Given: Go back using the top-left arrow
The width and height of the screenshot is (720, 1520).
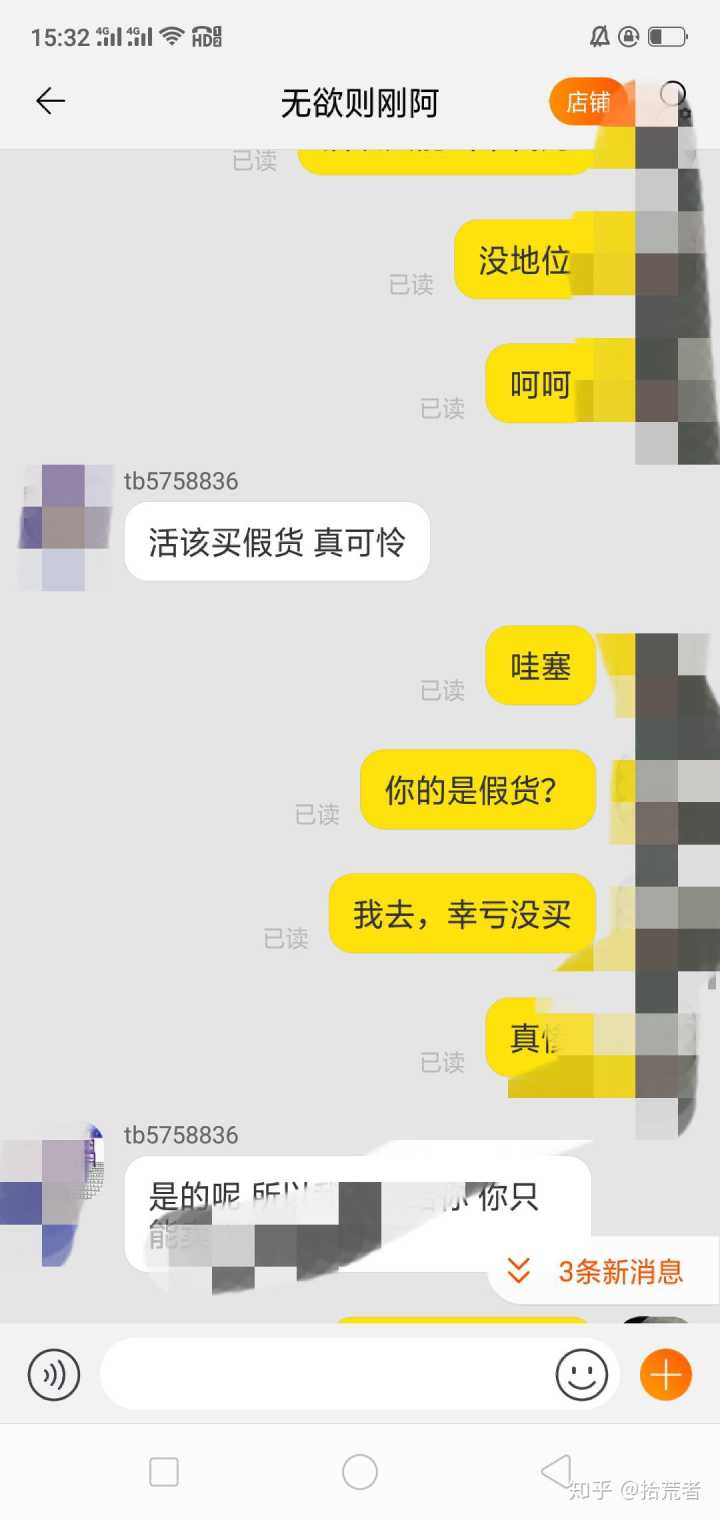Looking at the screenshot, I should pyautogui.click(x=50, y=101).
